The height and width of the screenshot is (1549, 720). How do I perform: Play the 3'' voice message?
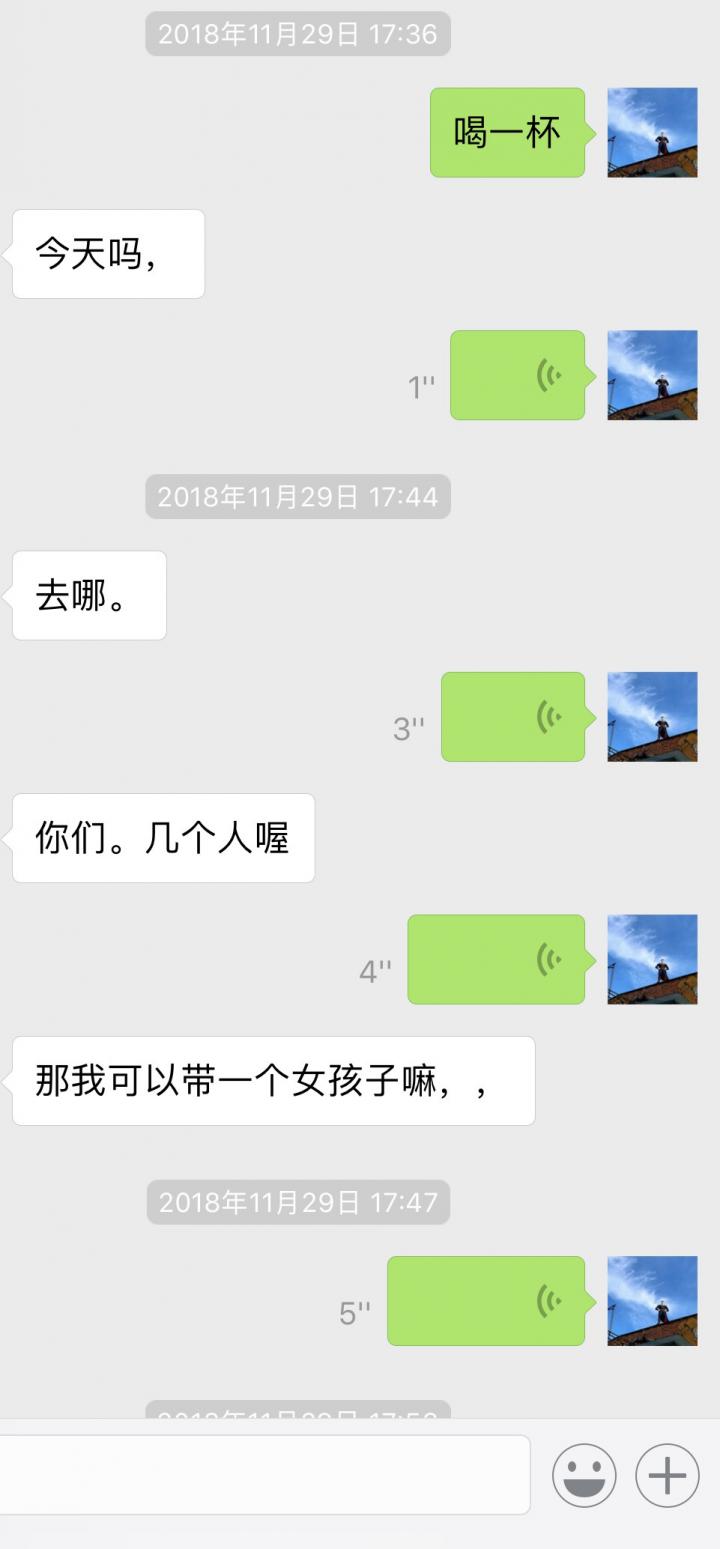[513, 717]
